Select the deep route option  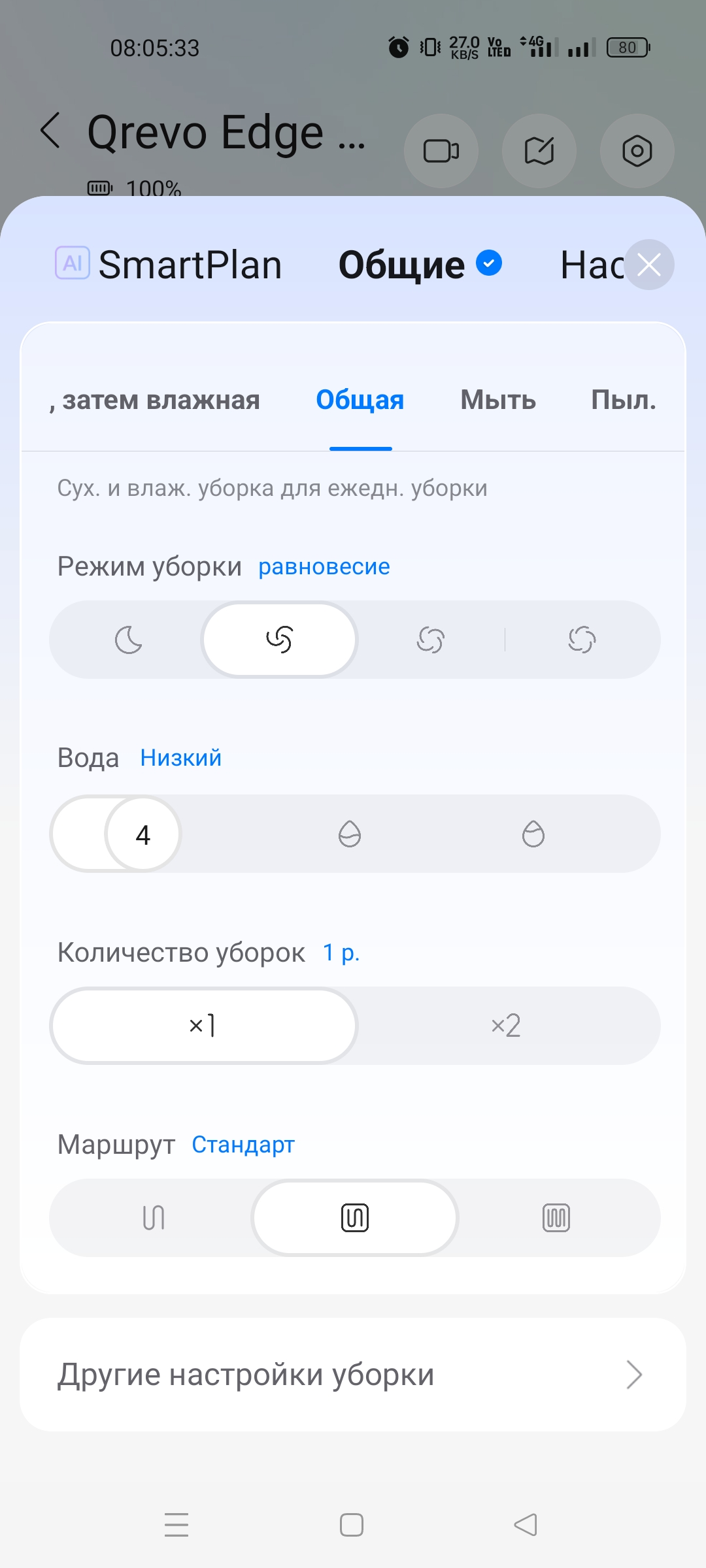556,1218
